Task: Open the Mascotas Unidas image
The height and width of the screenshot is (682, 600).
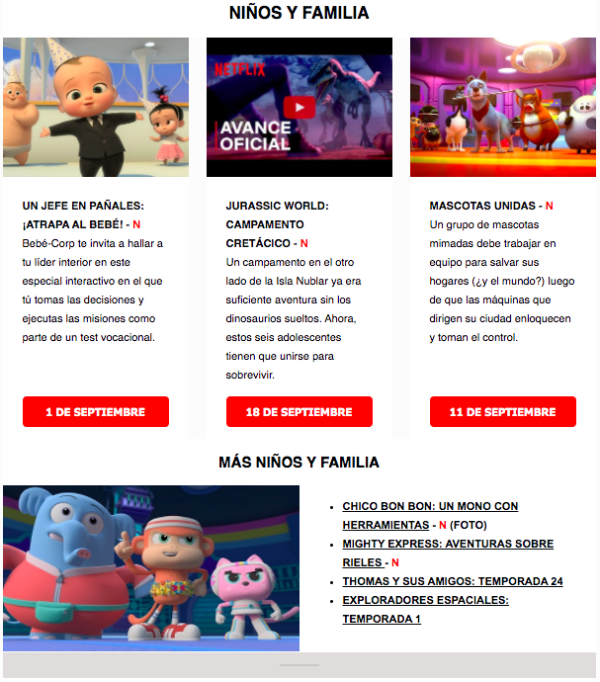Action: (x=503, y=107)
